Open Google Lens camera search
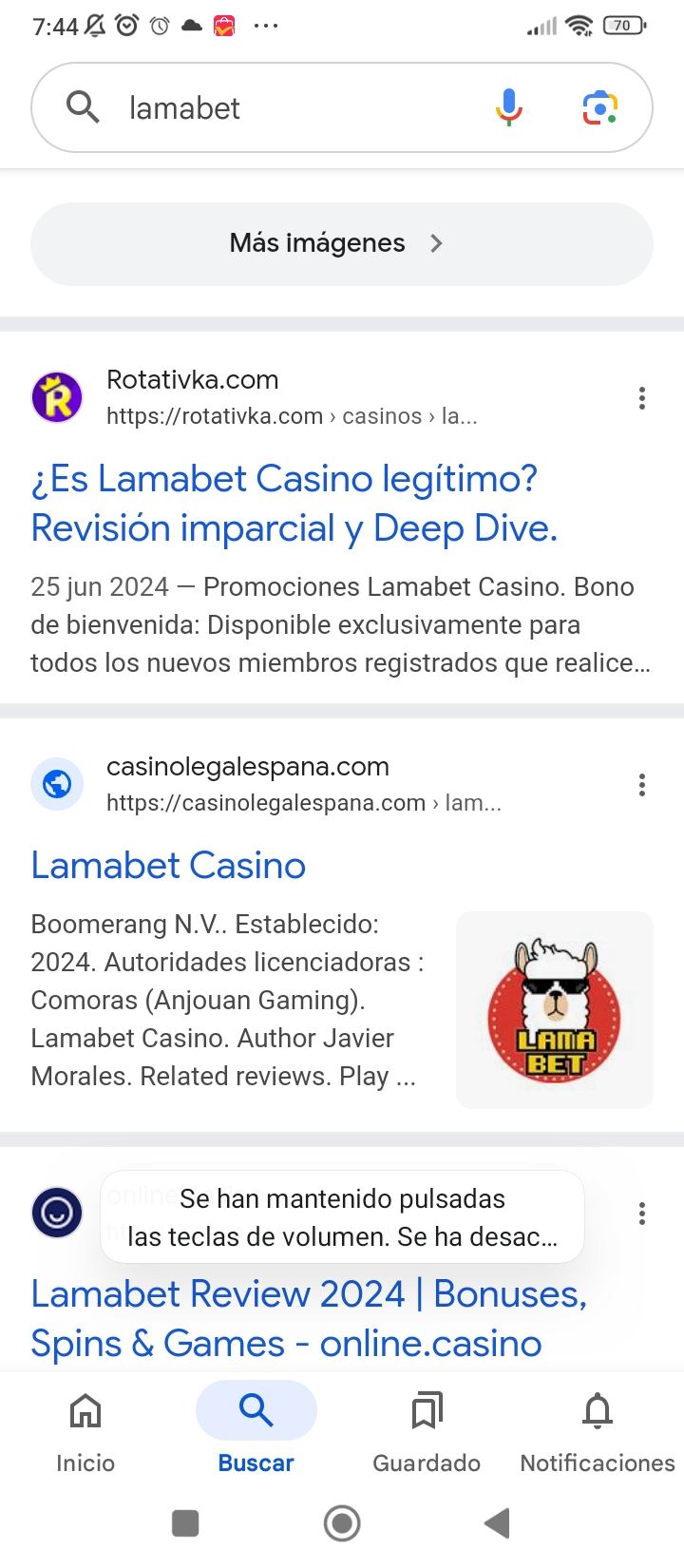 point(599,108)
